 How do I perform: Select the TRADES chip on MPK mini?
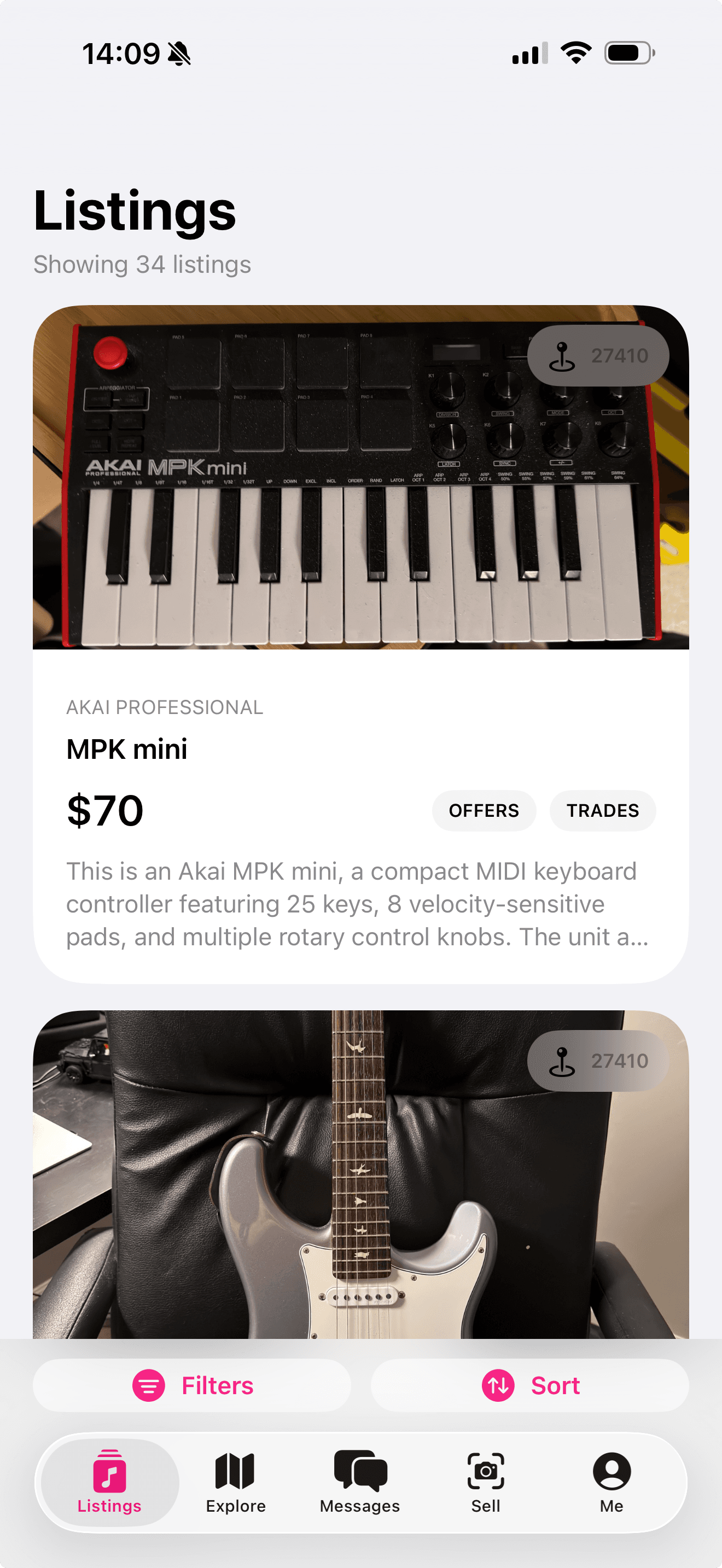pyautogui.click(x=602, y=810)
